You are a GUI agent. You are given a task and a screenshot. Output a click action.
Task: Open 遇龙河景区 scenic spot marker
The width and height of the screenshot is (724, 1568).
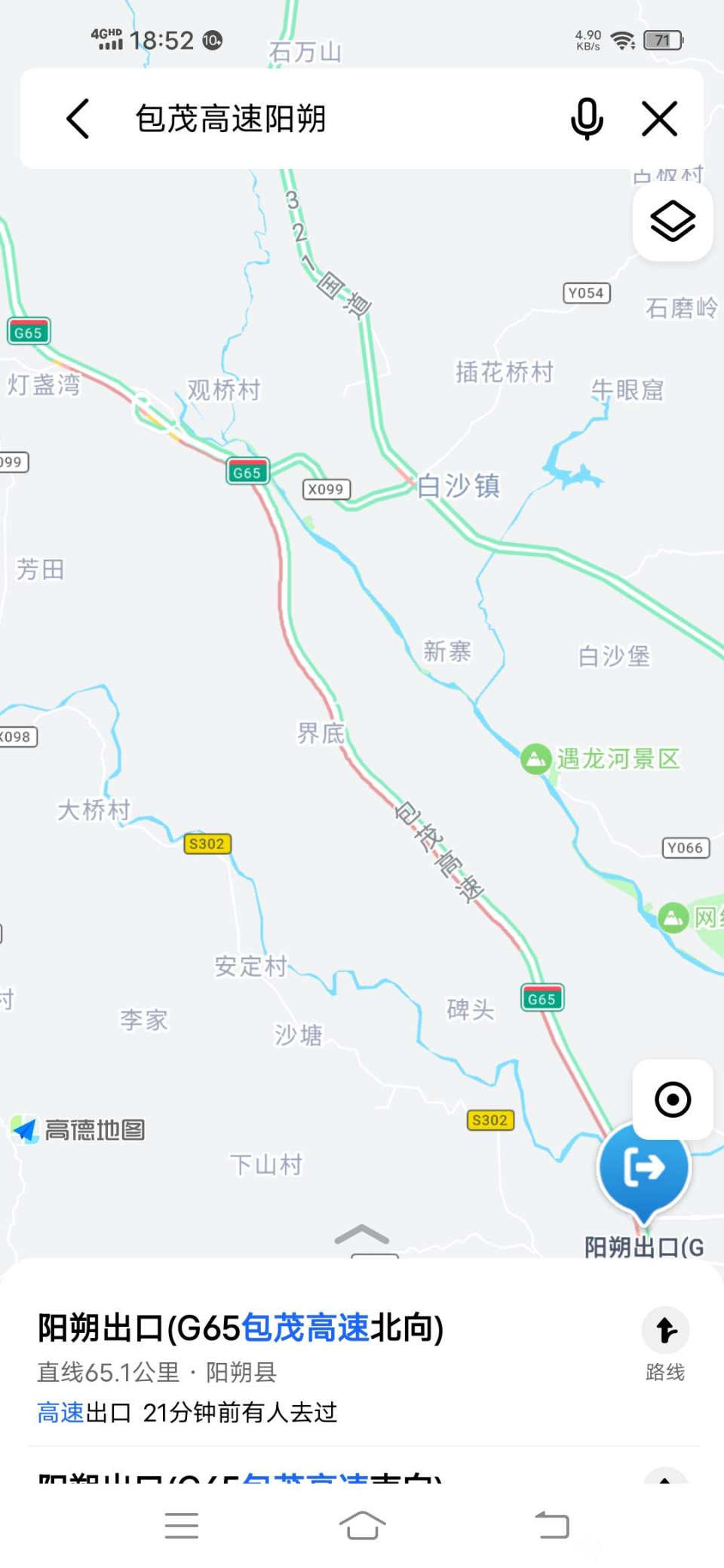pos(536,758)
